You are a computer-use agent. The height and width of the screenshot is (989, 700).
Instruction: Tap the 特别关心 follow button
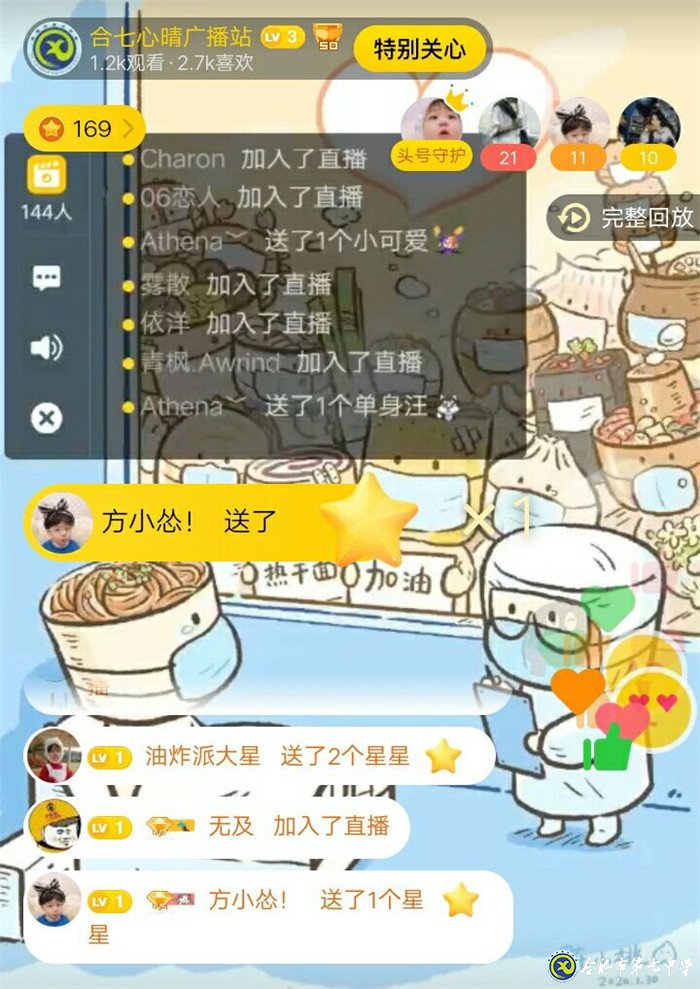[419, 49]
